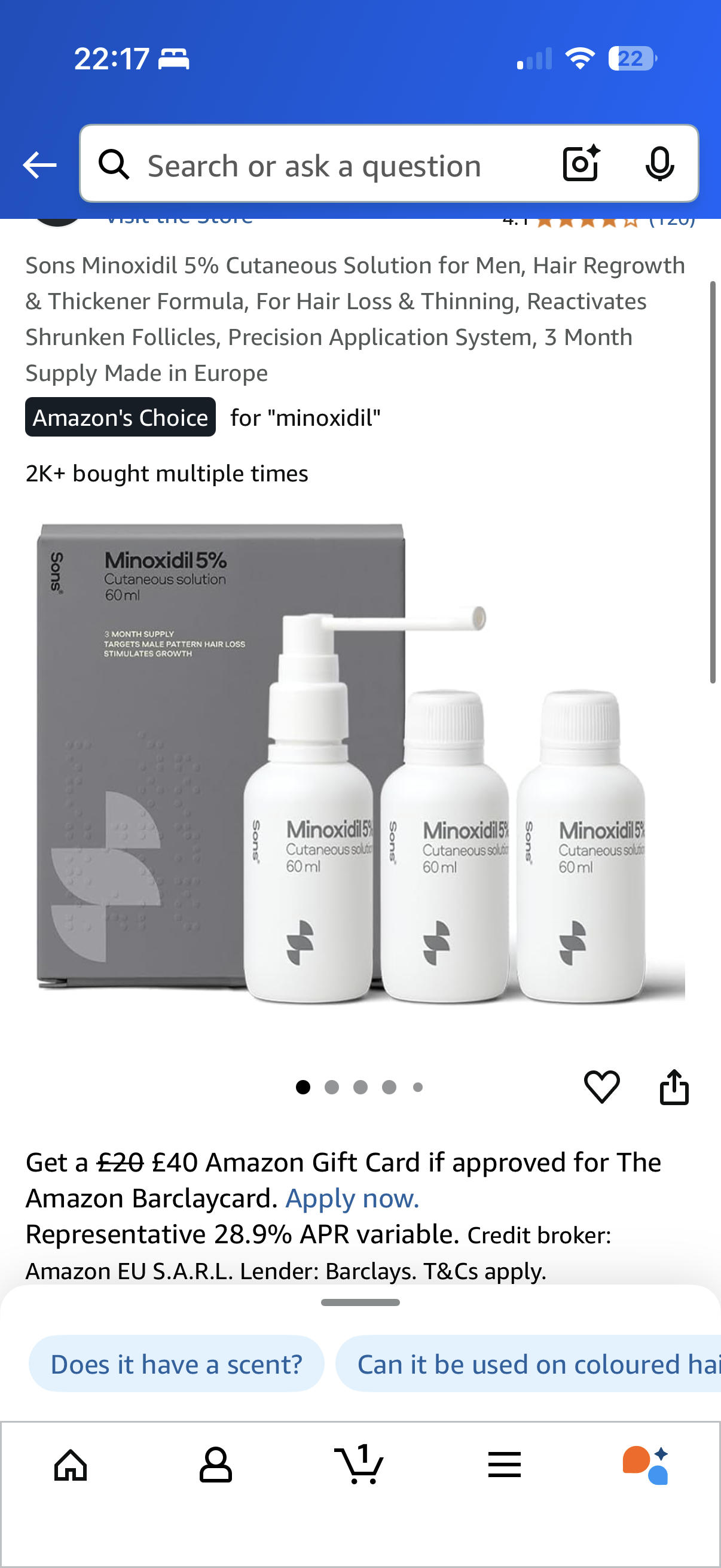Start voice search with the microphone
721x1568 pixels.
(x=659, y=164)
